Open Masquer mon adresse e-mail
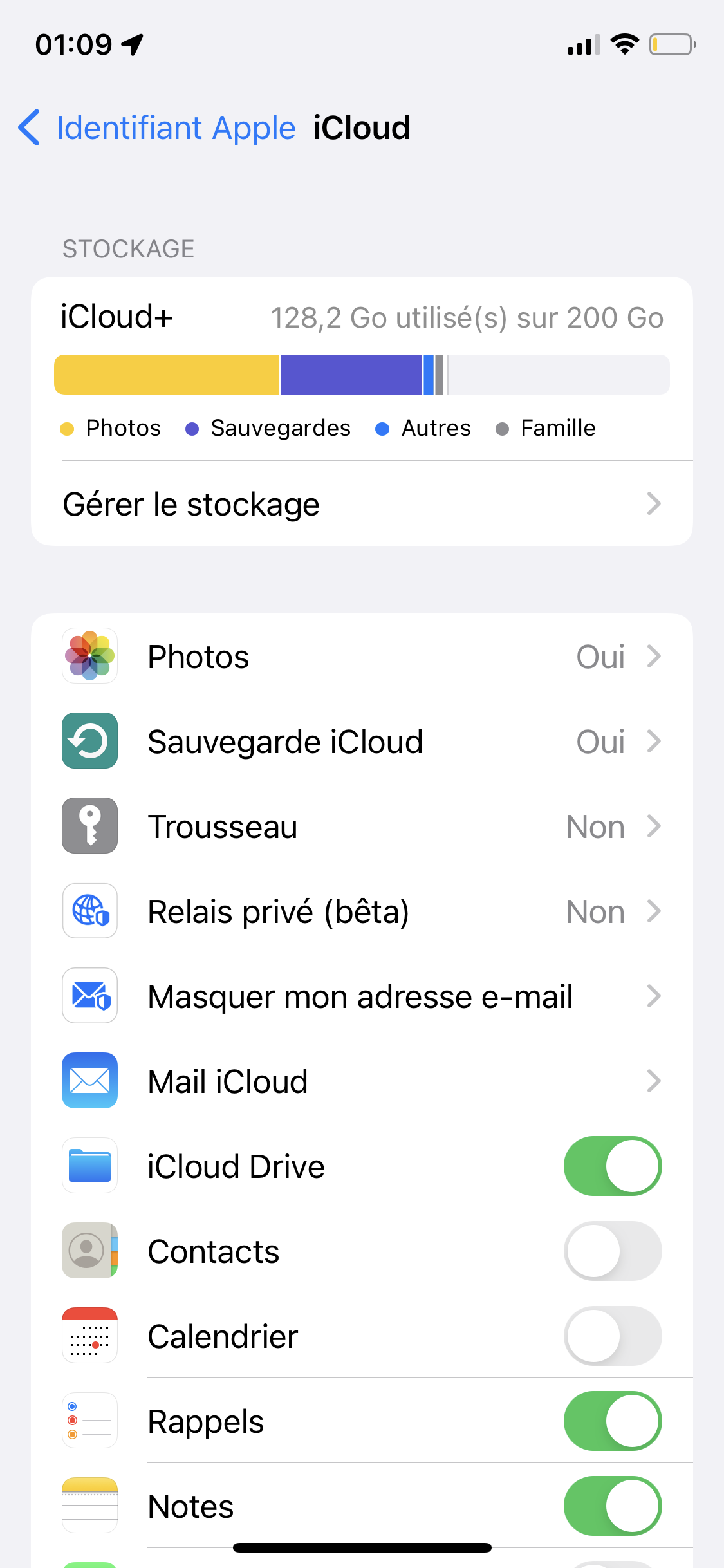The height and width of the screenshot is (1568, 724). (362, 996)
